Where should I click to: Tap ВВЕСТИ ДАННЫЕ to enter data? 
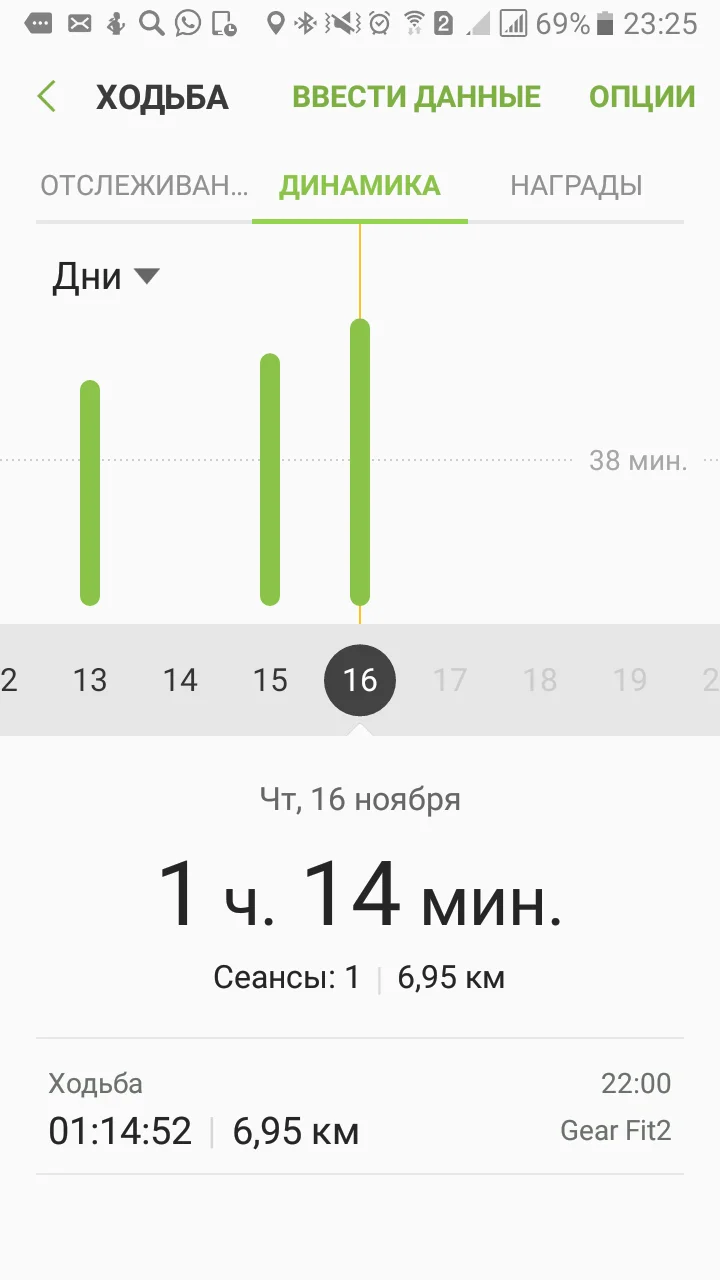pyautogui.click(x=416, y=97)
